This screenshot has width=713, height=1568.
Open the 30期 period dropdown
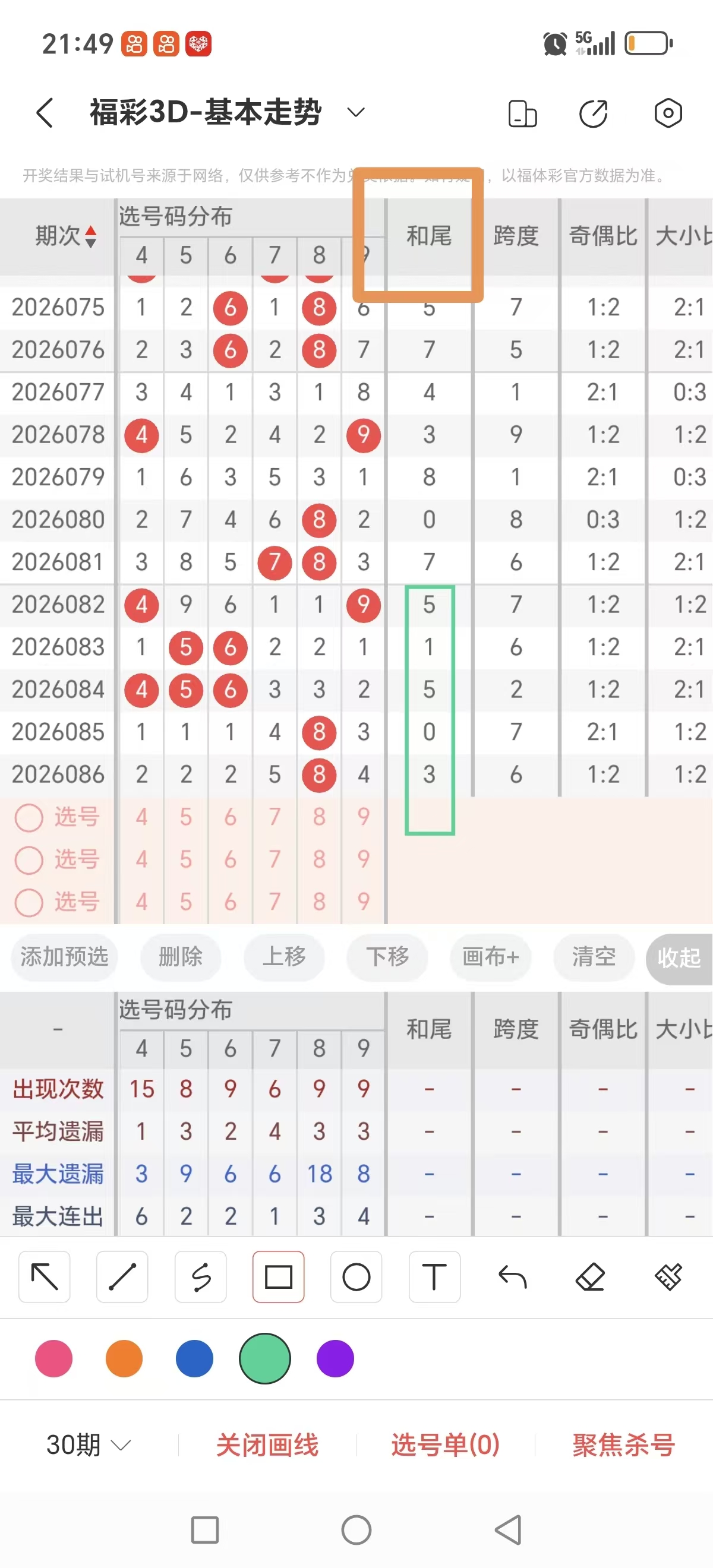point(85,1444)
